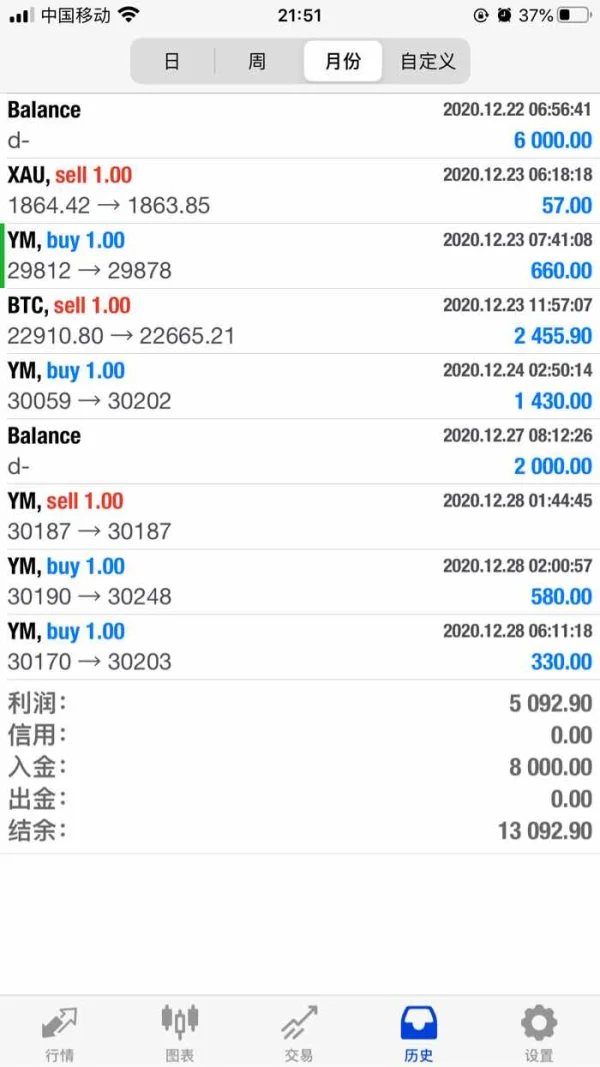Tap the 历史 tab

click(419, 1031)
